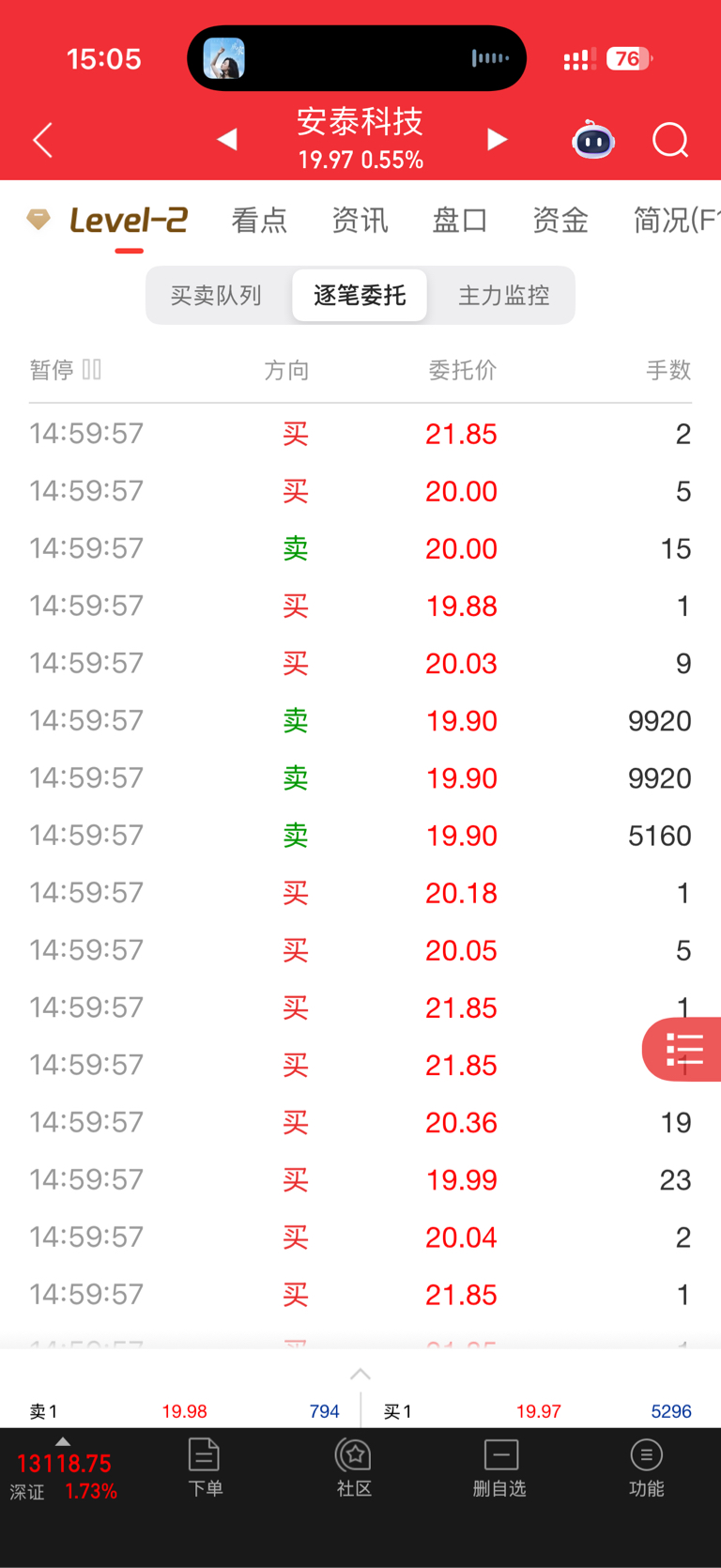Switch to the 看点 tab
This screenshot has width=721, height=1568.
[259, 221]
